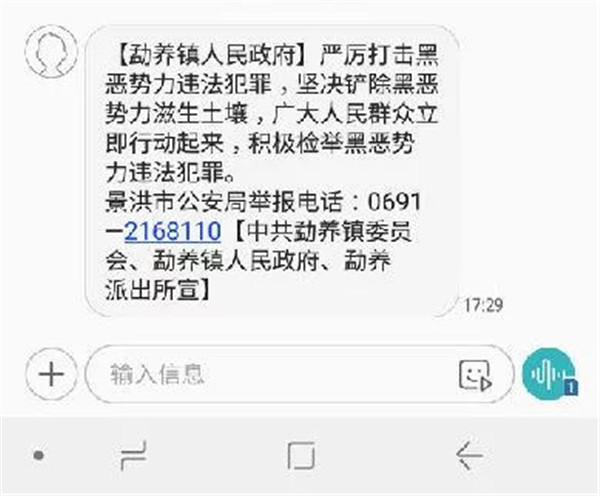Viewport: 600px width, 496px height.
Task: Open the plus attachment button
Action: tap(50, 375)
